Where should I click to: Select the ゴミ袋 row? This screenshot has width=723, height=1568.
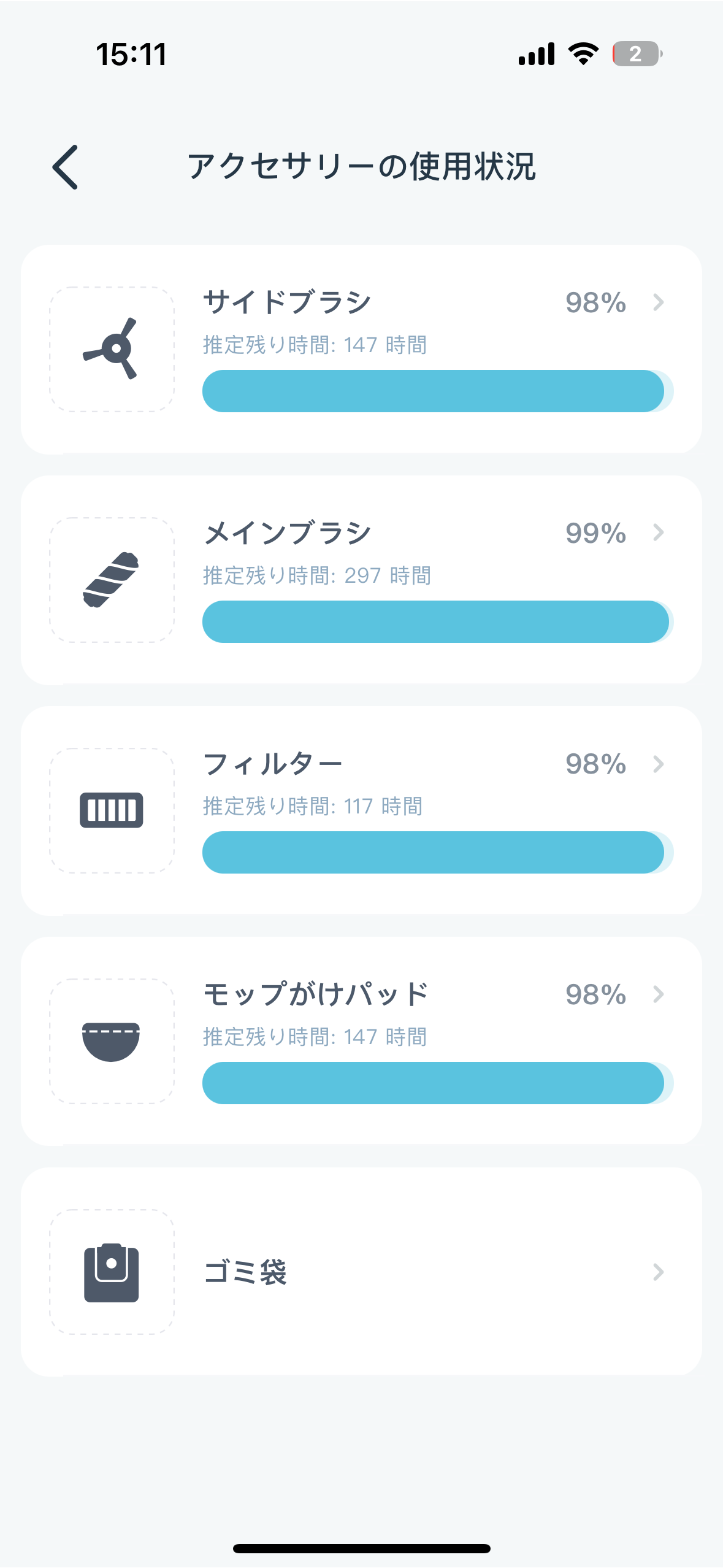click(x=361, y=1272)
